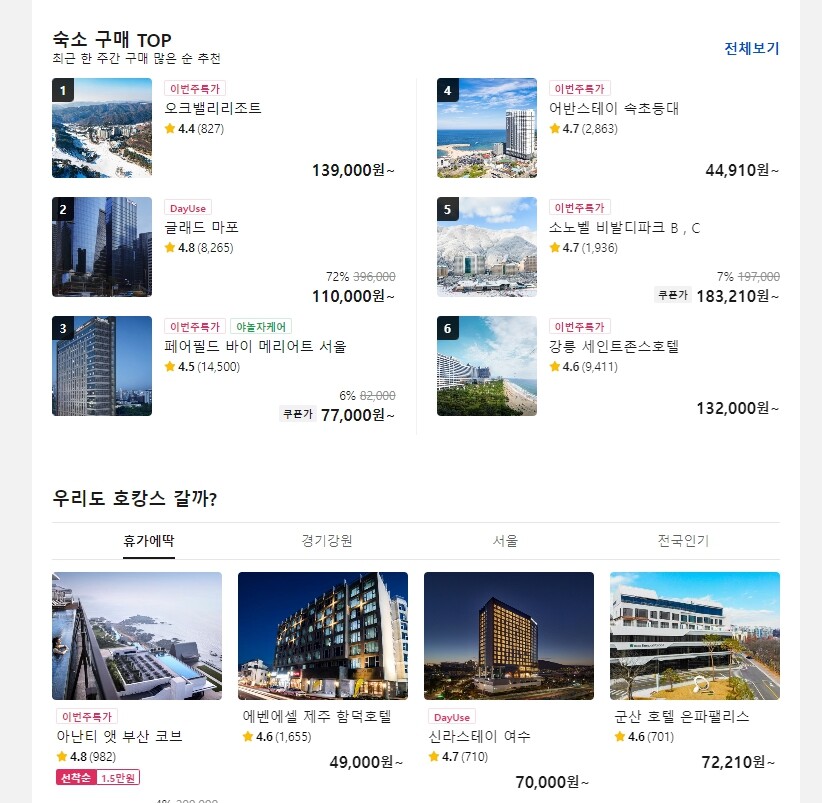This screenshot has width=822, height=803.
Task: View the 어반스테이 속초등대 listing
Action: click(614, 109)
